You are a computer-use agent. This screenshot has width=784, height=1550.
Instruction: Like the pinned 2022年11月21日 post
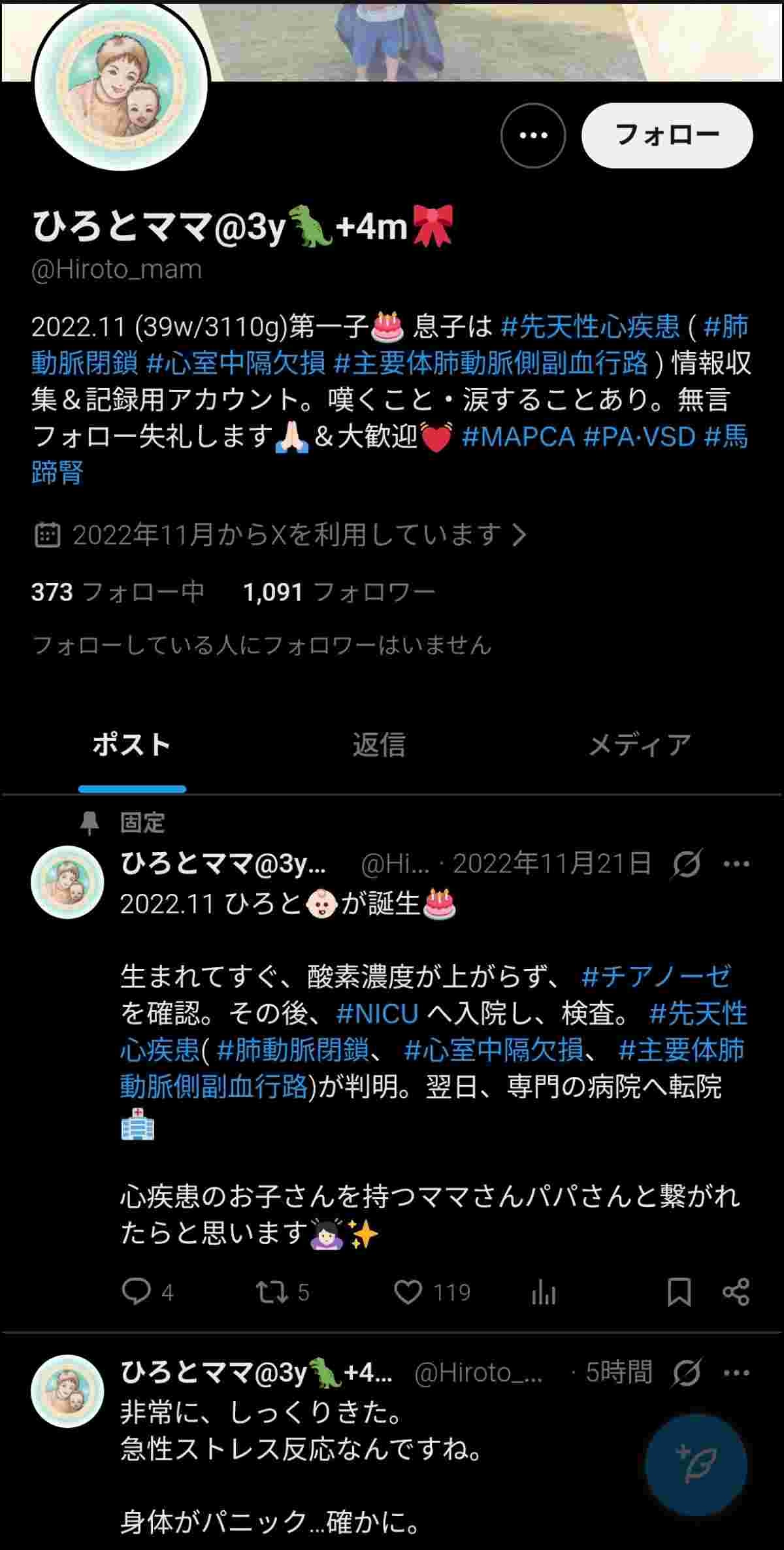[x=408, y=1292]
